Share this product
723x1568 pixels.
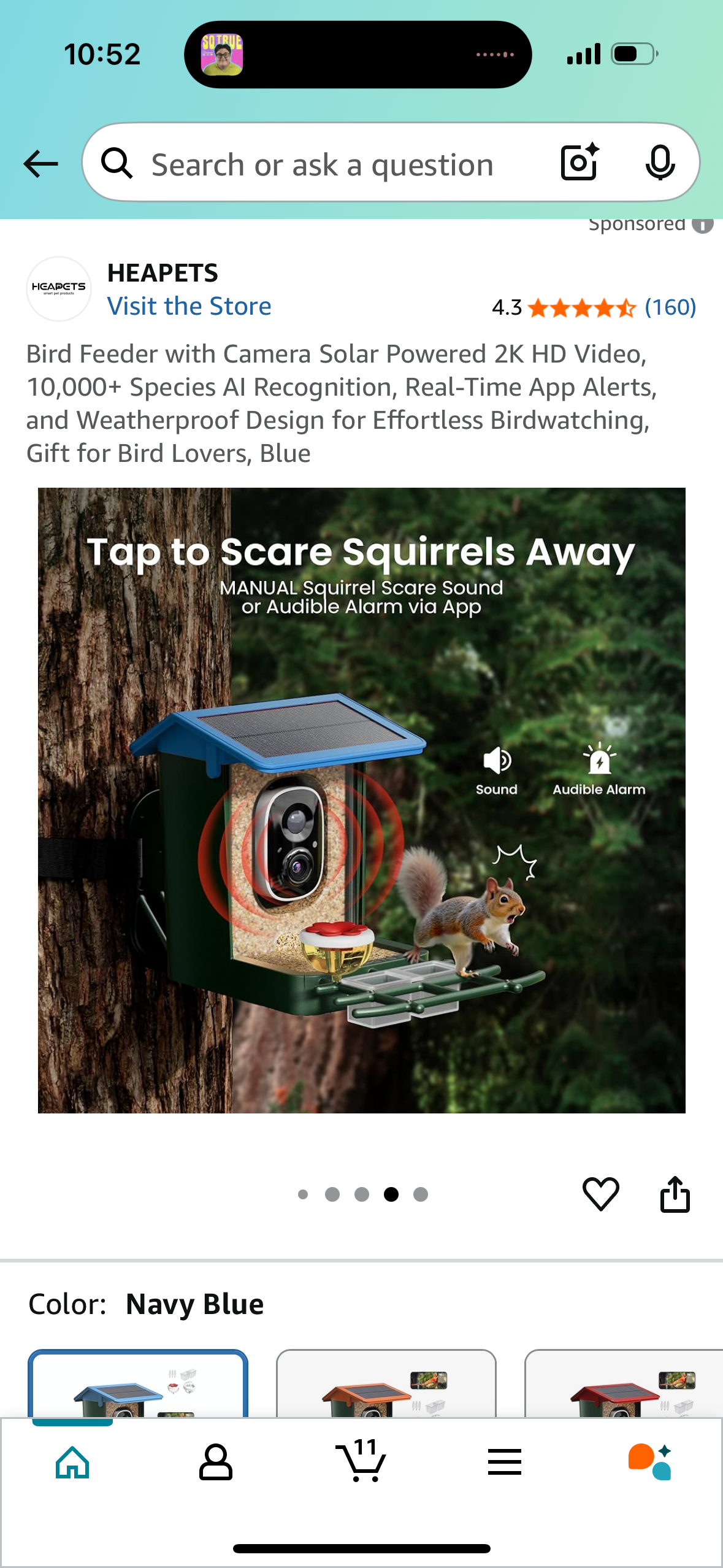tap(675, 1194)
